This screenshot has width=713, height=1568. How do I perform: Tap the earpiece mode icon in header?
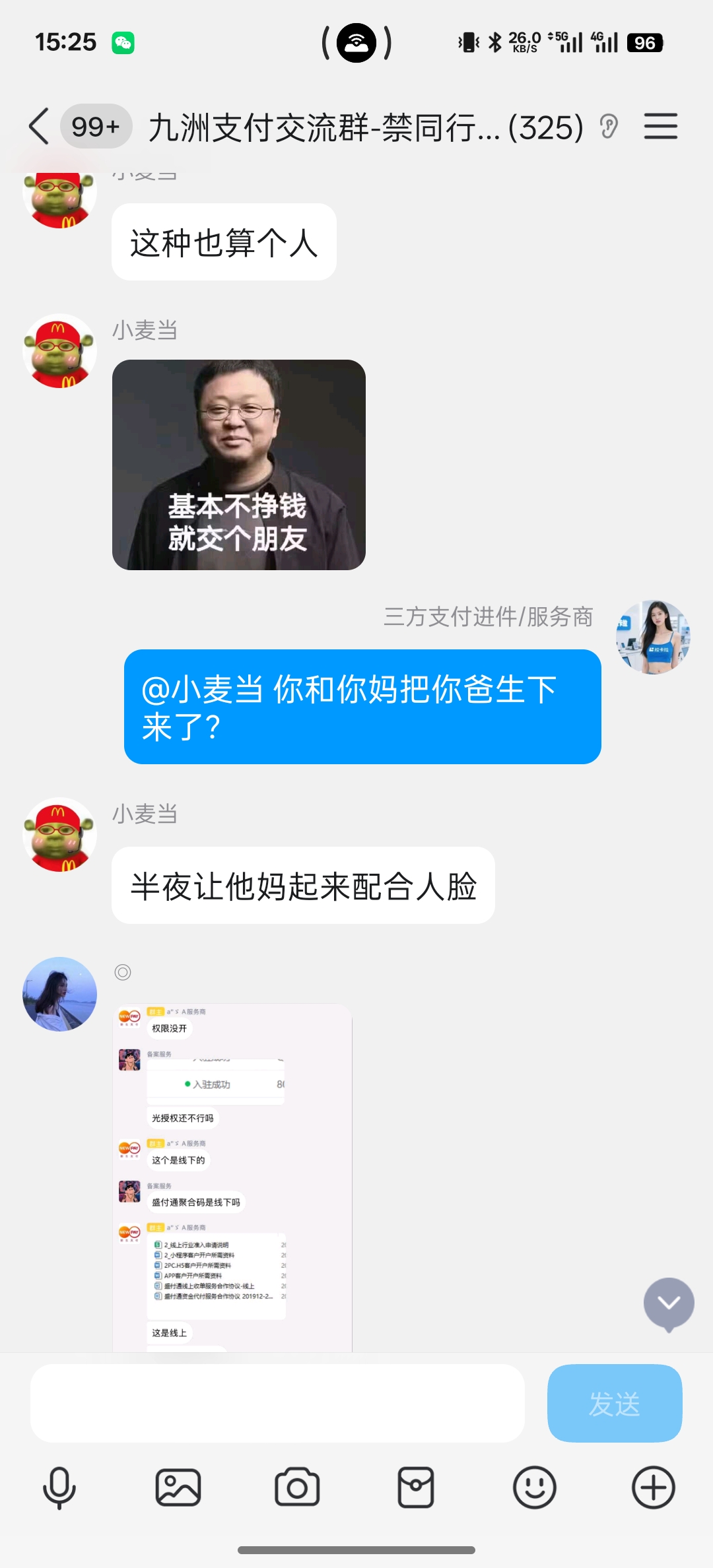pos(609,126)
